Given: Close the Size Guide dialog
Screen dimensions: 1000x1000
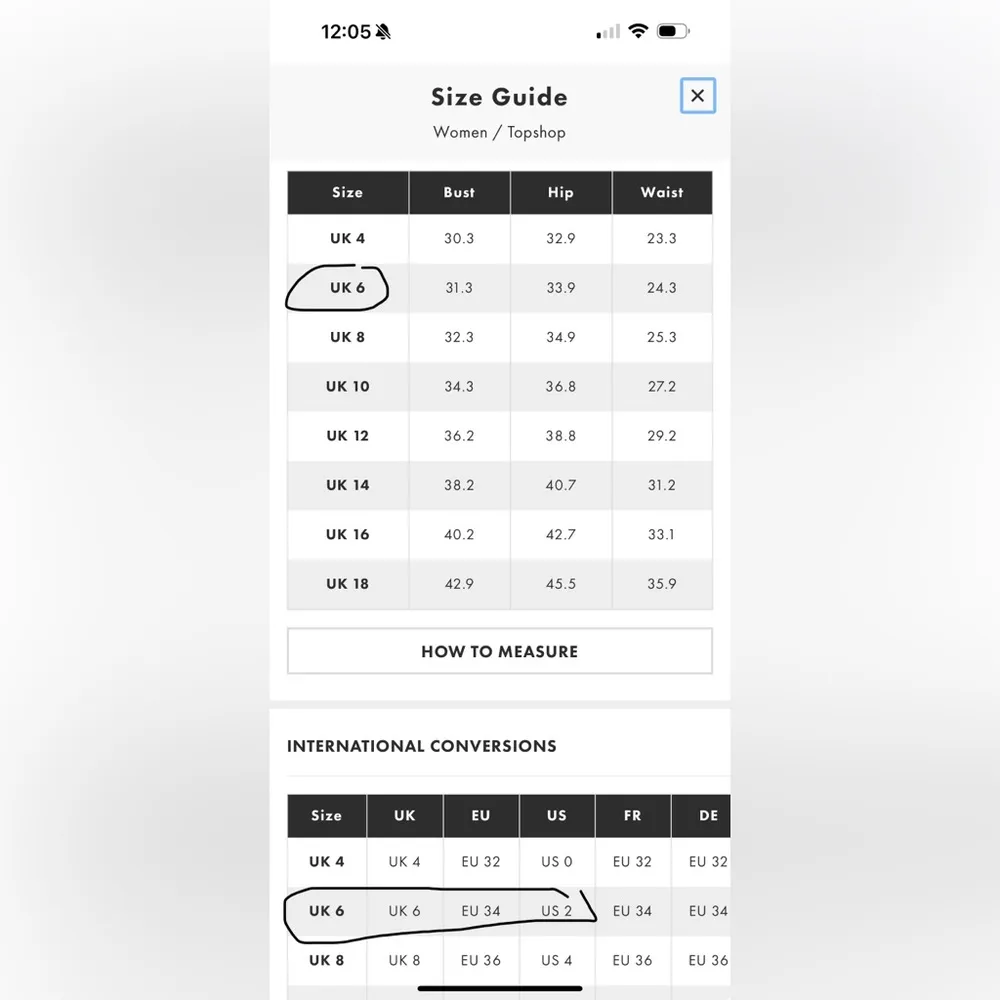Looking at the screenshot, I should click(697, 96).
